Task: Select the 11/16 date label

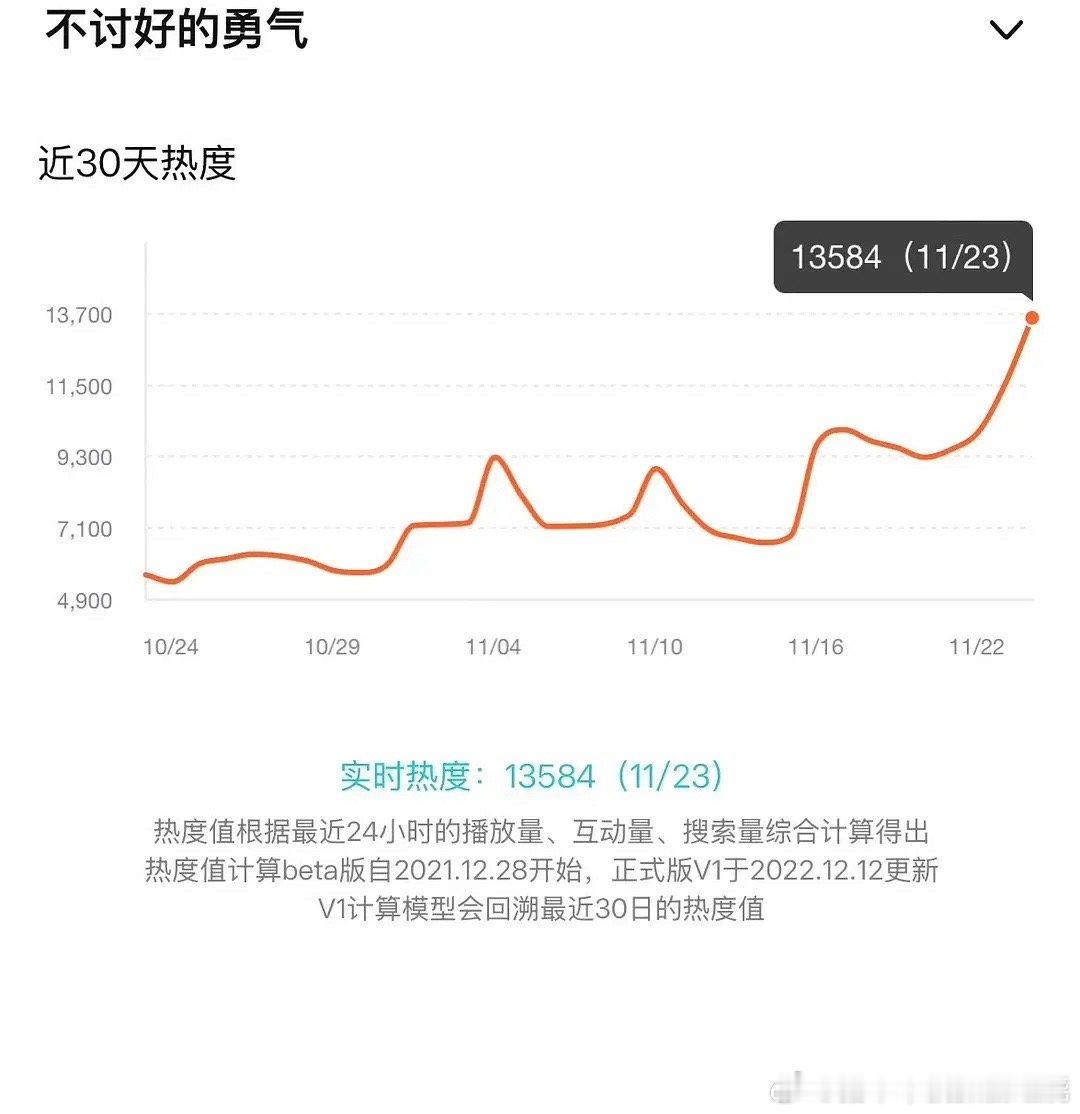Action: coord(818,646)
